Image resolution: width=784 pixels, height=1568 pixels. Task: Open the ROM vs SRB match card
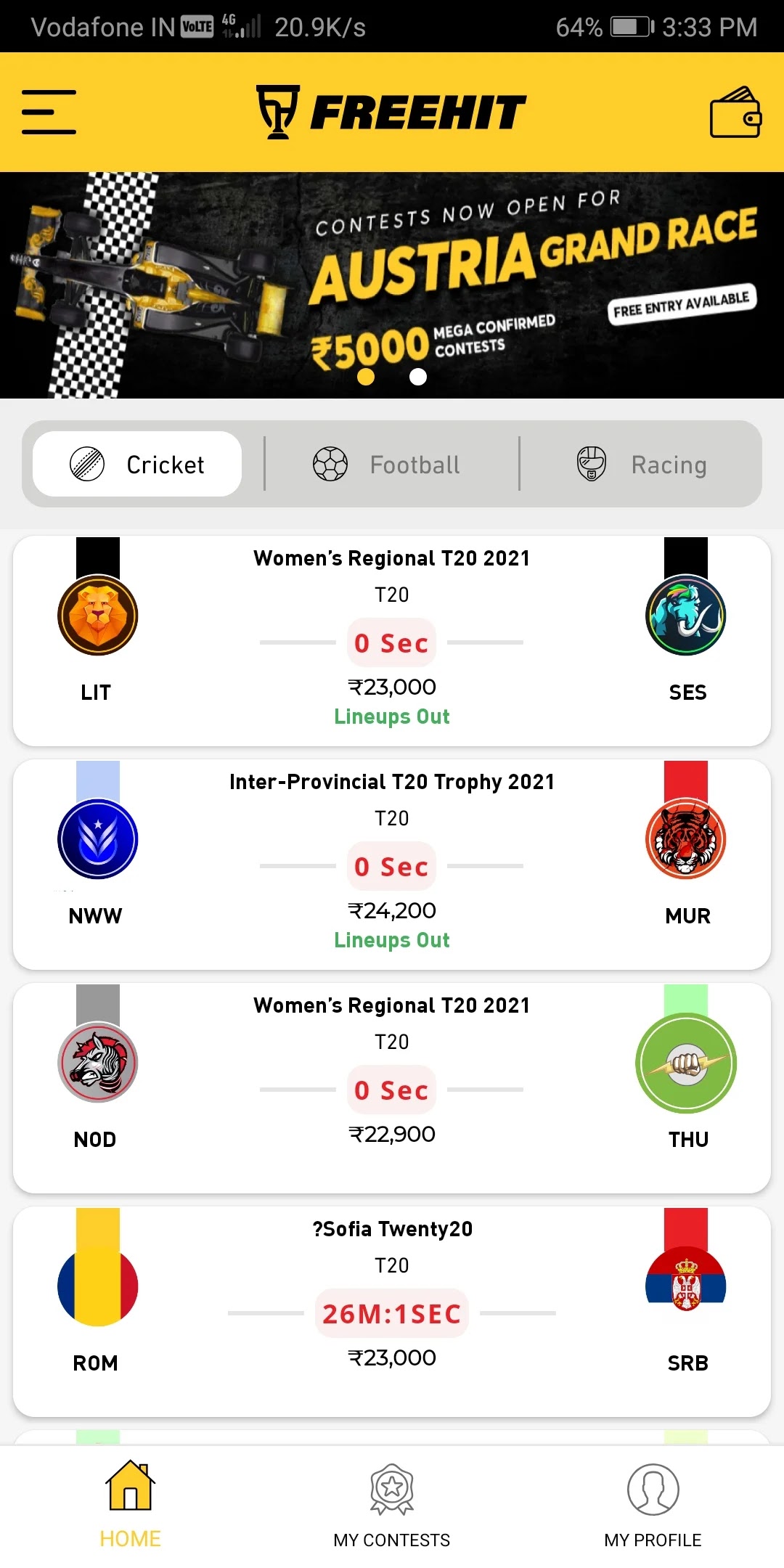(x=392, y=1311)
